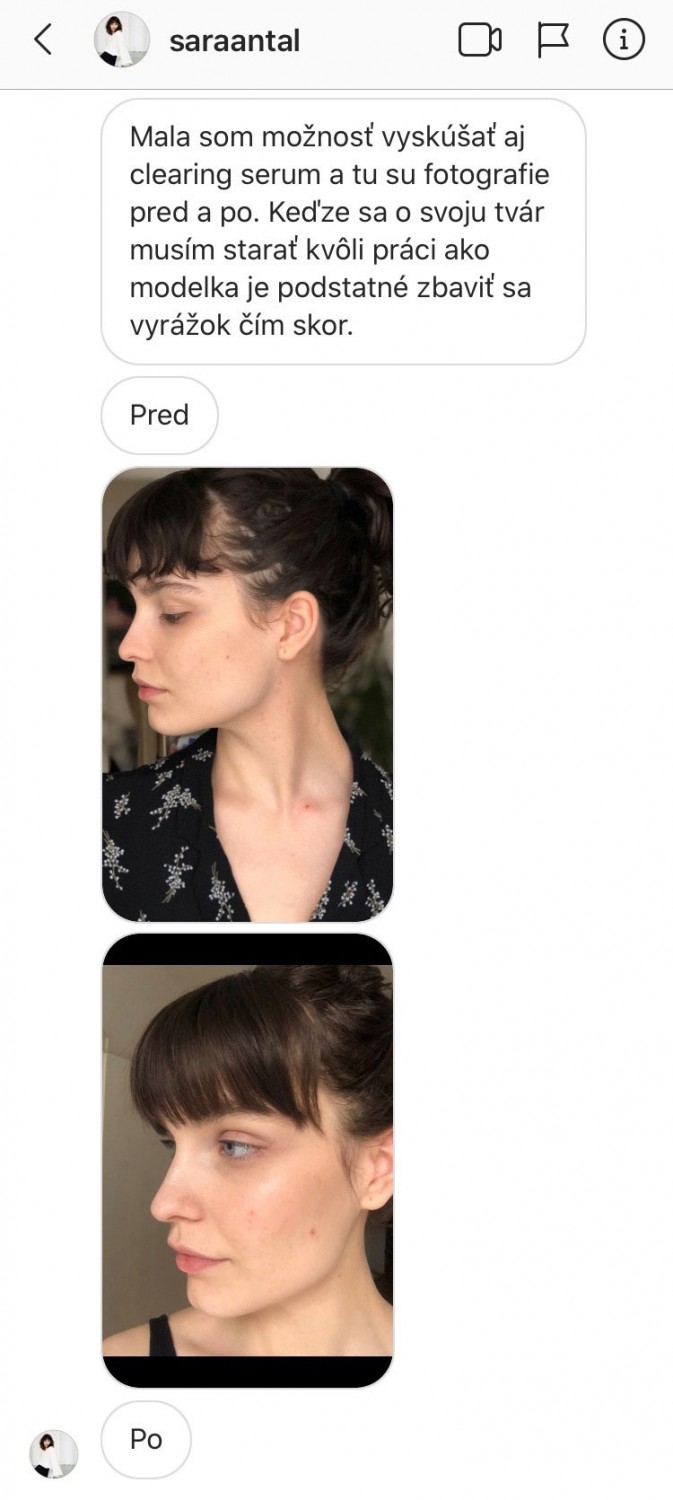Start a video call with saraantal
This screenshot has width=673, height=1500.
[x=479, y=40]
